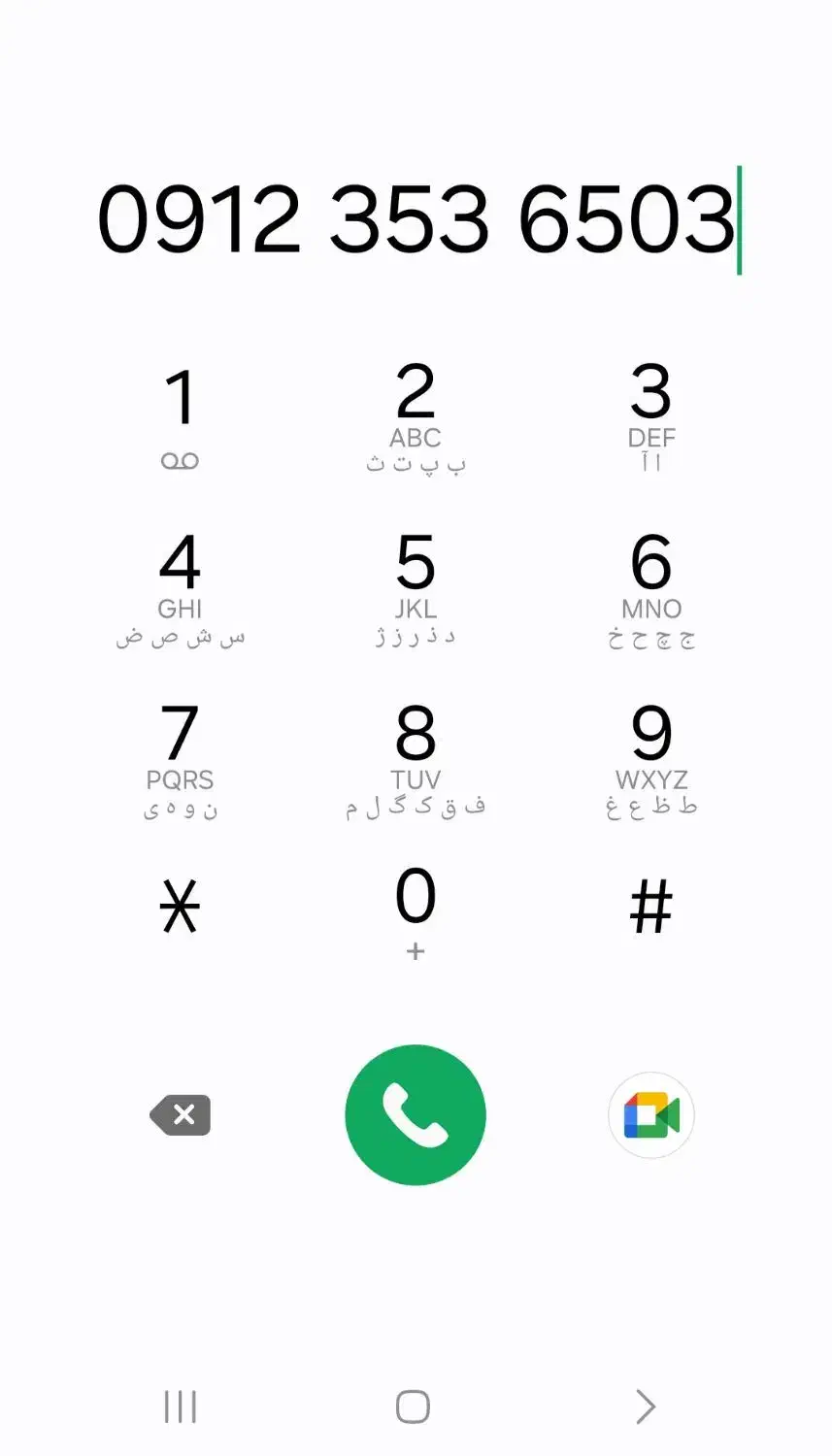
Task: Enter digit 5 JKL key
Action: click(x=416, y=589)
